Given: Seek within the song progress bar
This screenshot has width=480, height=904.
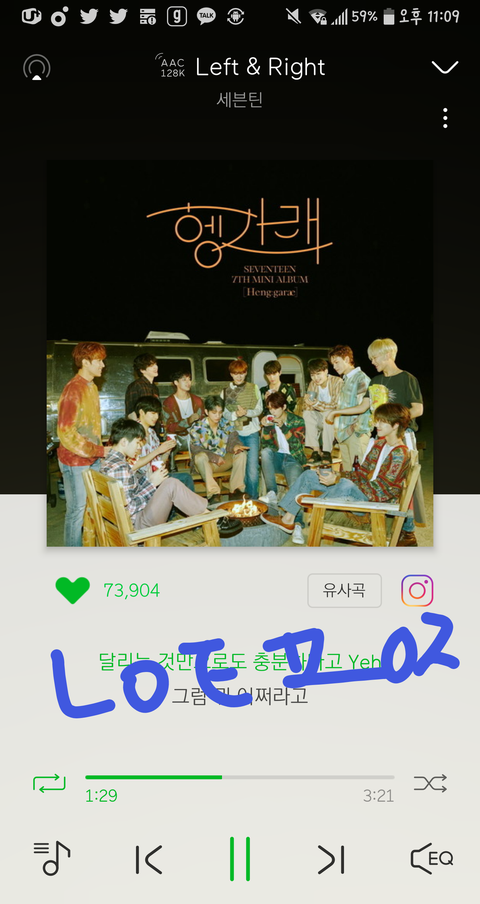Looking at the screenshot, I should point(240,777).
